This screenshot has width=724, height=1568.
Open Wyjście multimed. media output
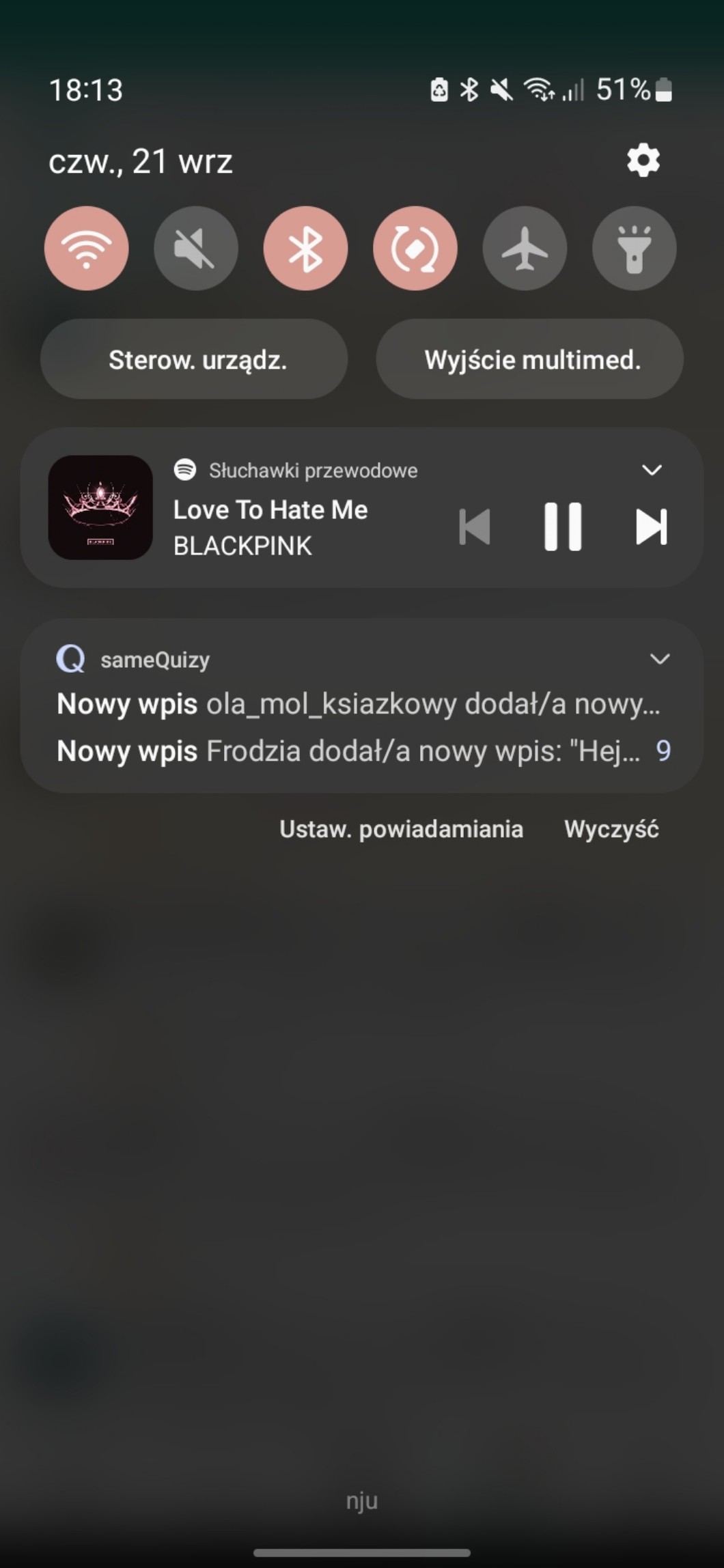530,359
